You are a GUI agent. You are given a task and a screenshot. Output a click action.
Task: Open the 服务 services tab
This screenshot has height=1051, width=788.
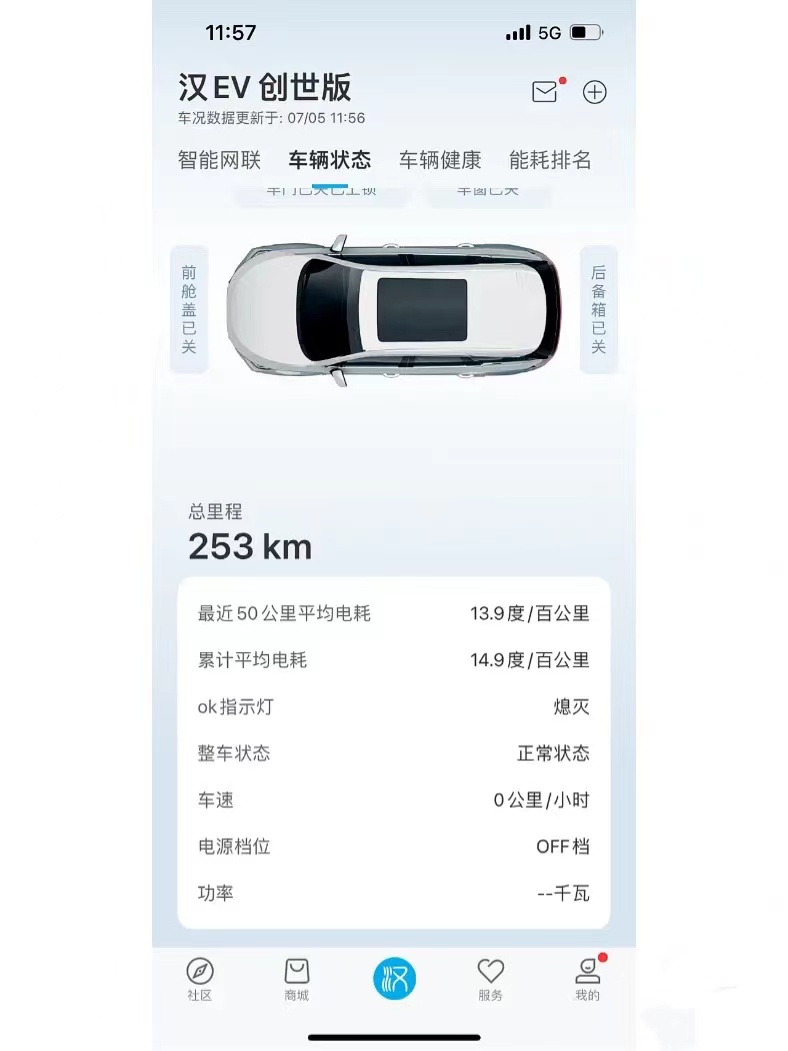[490, 979]
